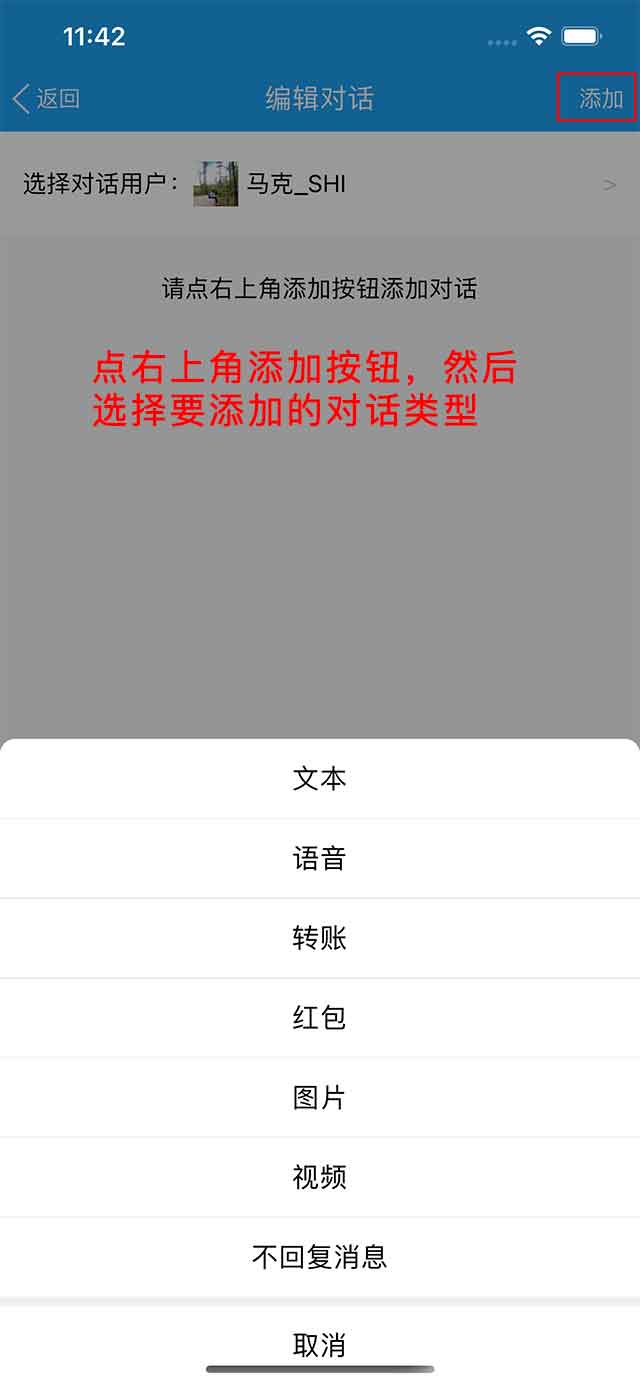640x1385 pixels.
Task: Tap the 添加 button in the top bar
Action: (x=600, y=98)
